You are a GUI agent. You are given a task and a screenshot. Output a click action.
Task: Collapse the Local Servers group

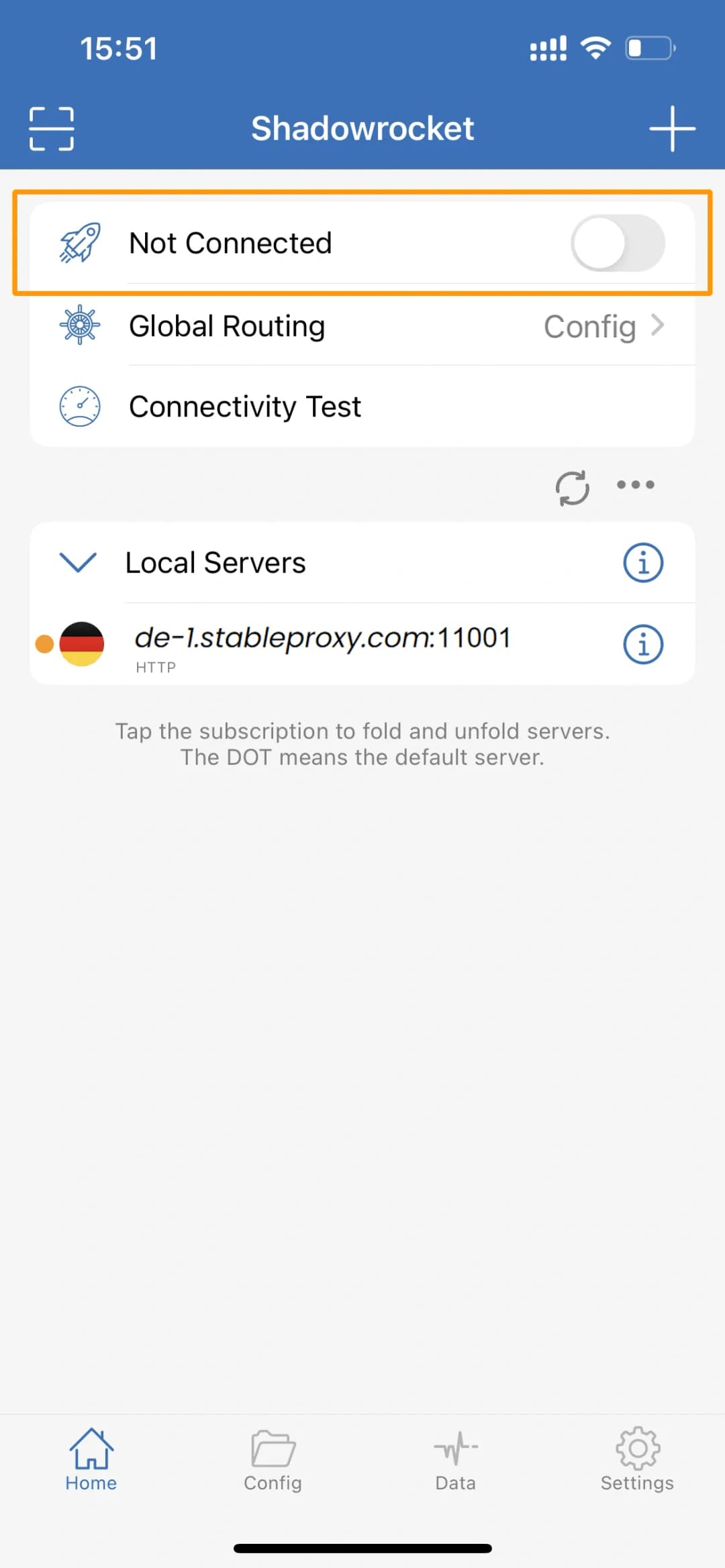(79, 562)
